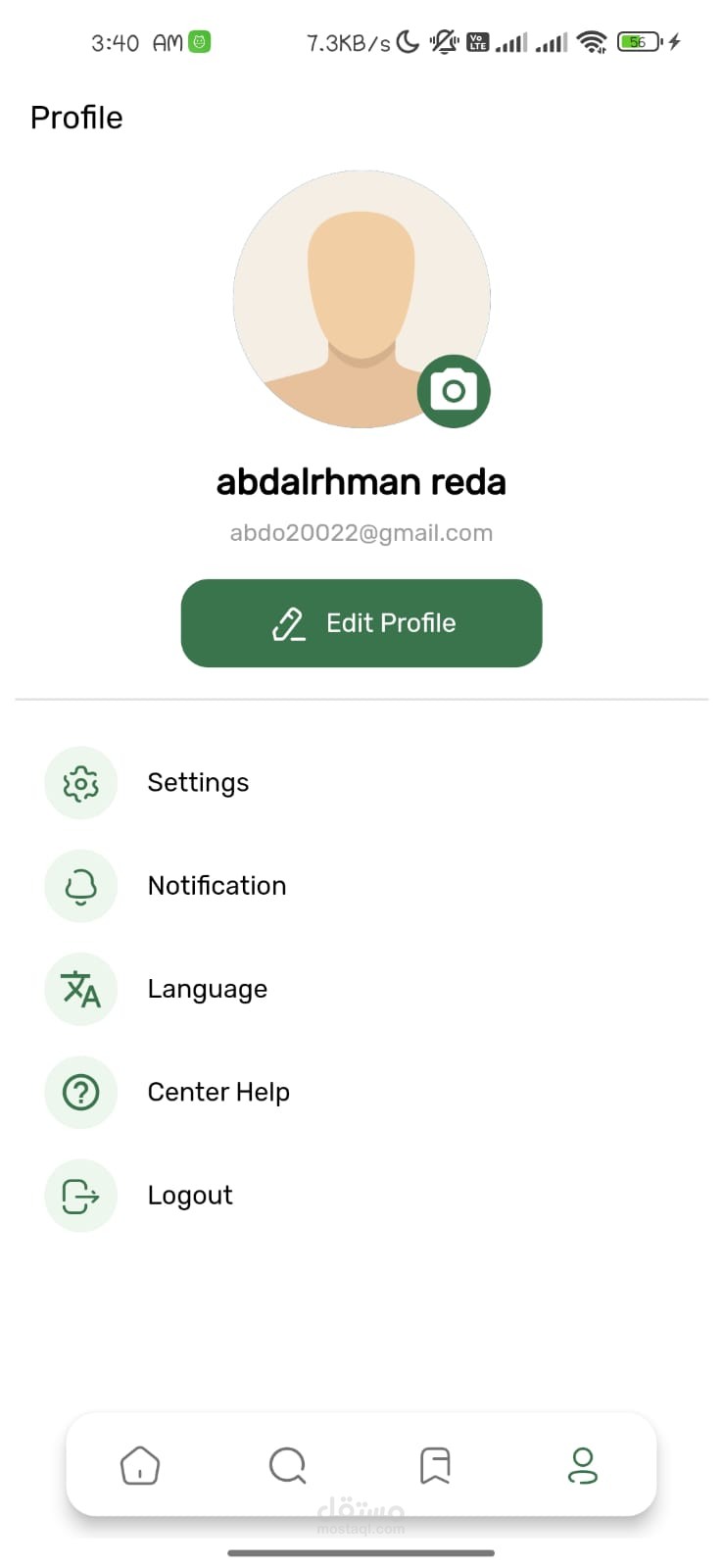The width and height of the screenshot is (723, 1568).
Task: Select the Language option
Action: pos(207,989)
